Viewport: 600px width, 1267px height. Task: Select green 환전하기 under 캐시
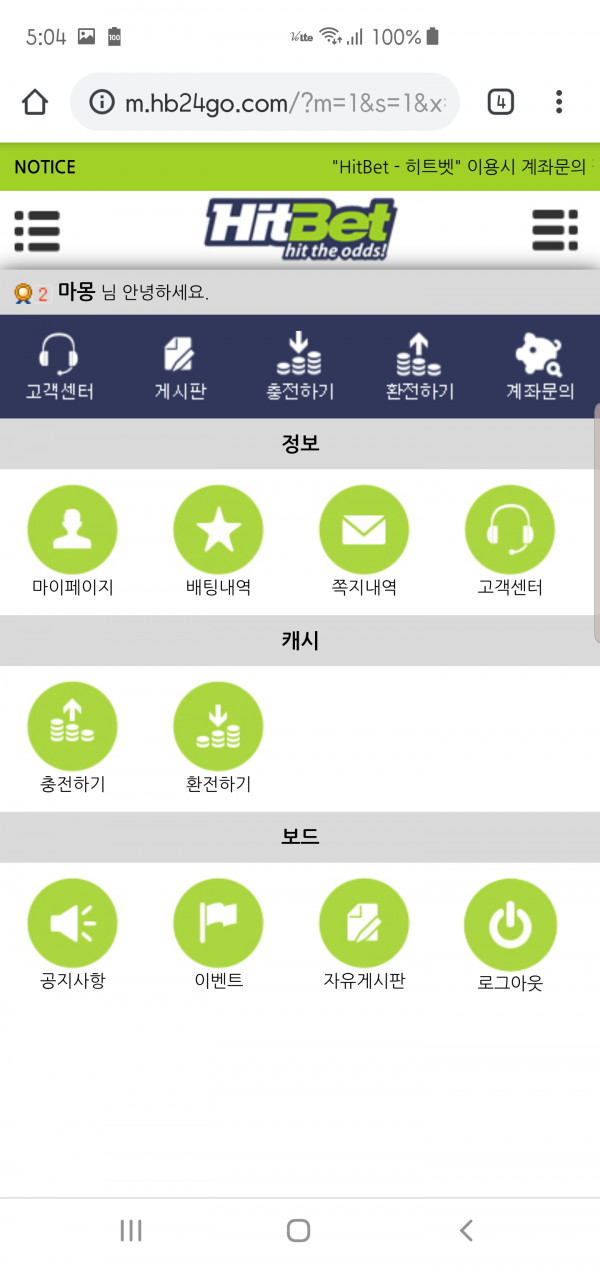218,727
